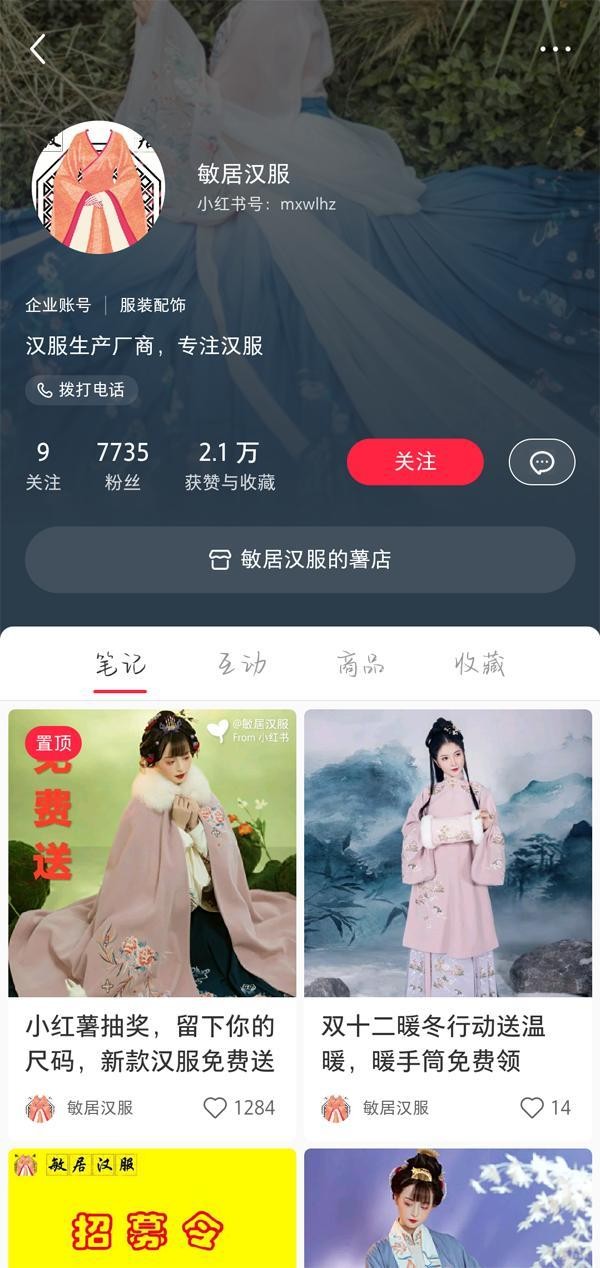Like the 双十二暖冬行动 note with 14 likes

coord(532,1107)
